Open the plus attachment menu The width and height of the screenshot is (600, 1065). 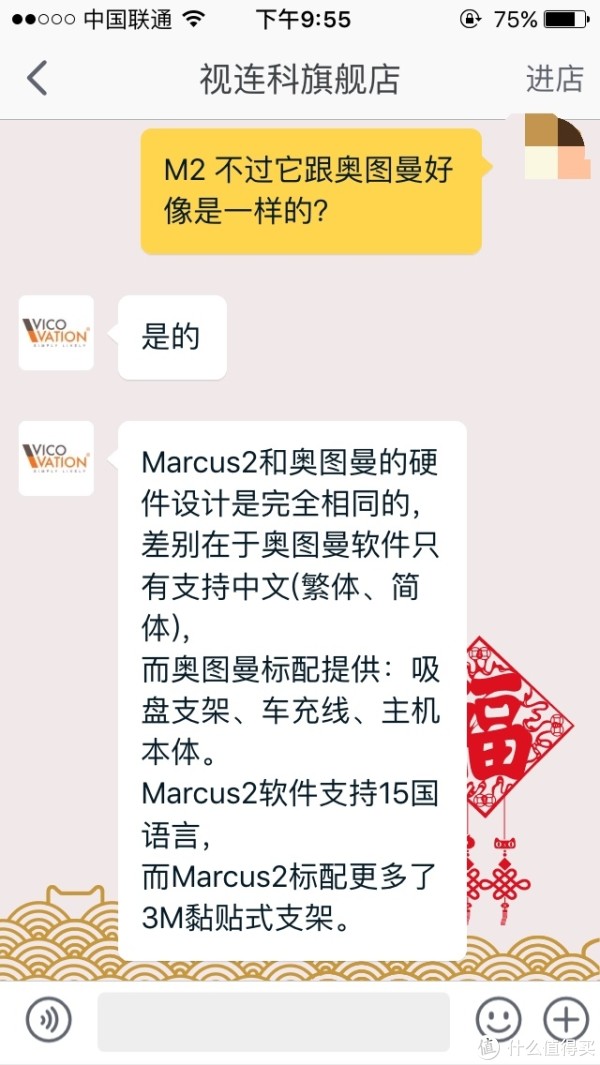pyautogui.click(x=565, y=1020)
